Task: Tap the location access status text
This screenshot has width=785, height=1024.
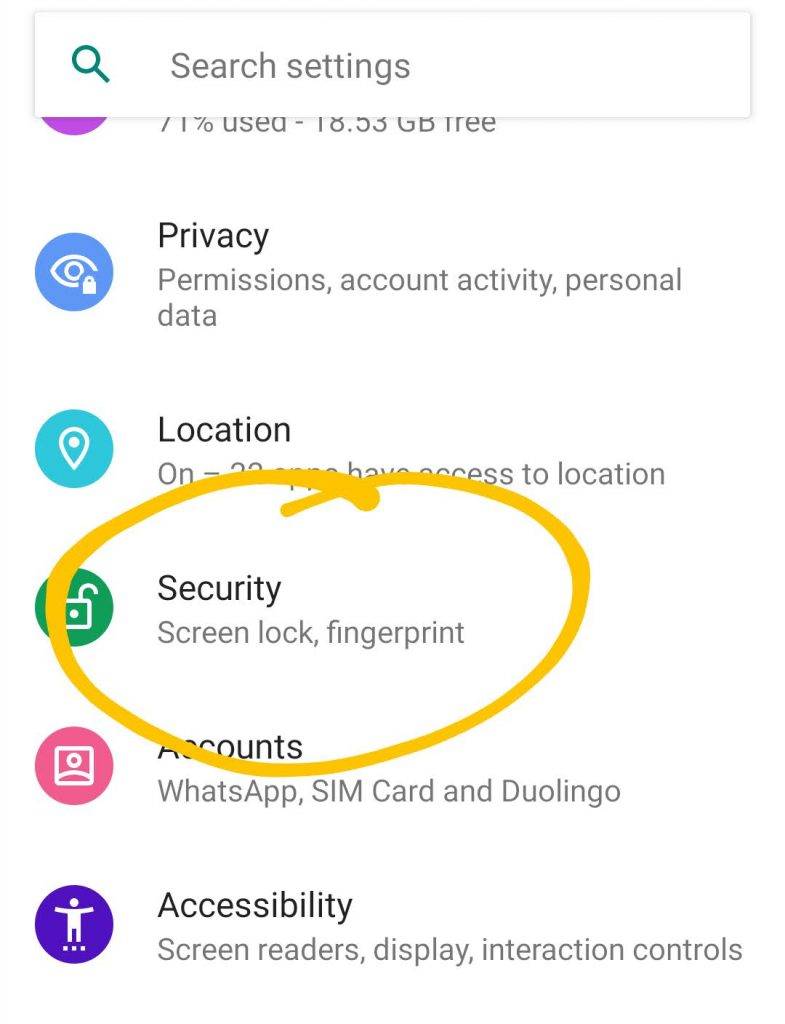Action: [x=411, y=474]
